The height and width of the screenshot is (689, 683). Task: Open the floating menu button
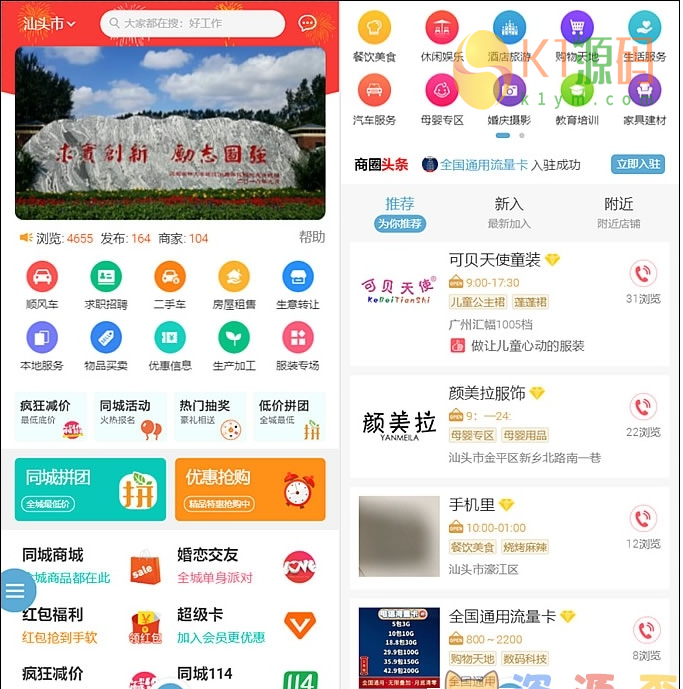[15, 591]
